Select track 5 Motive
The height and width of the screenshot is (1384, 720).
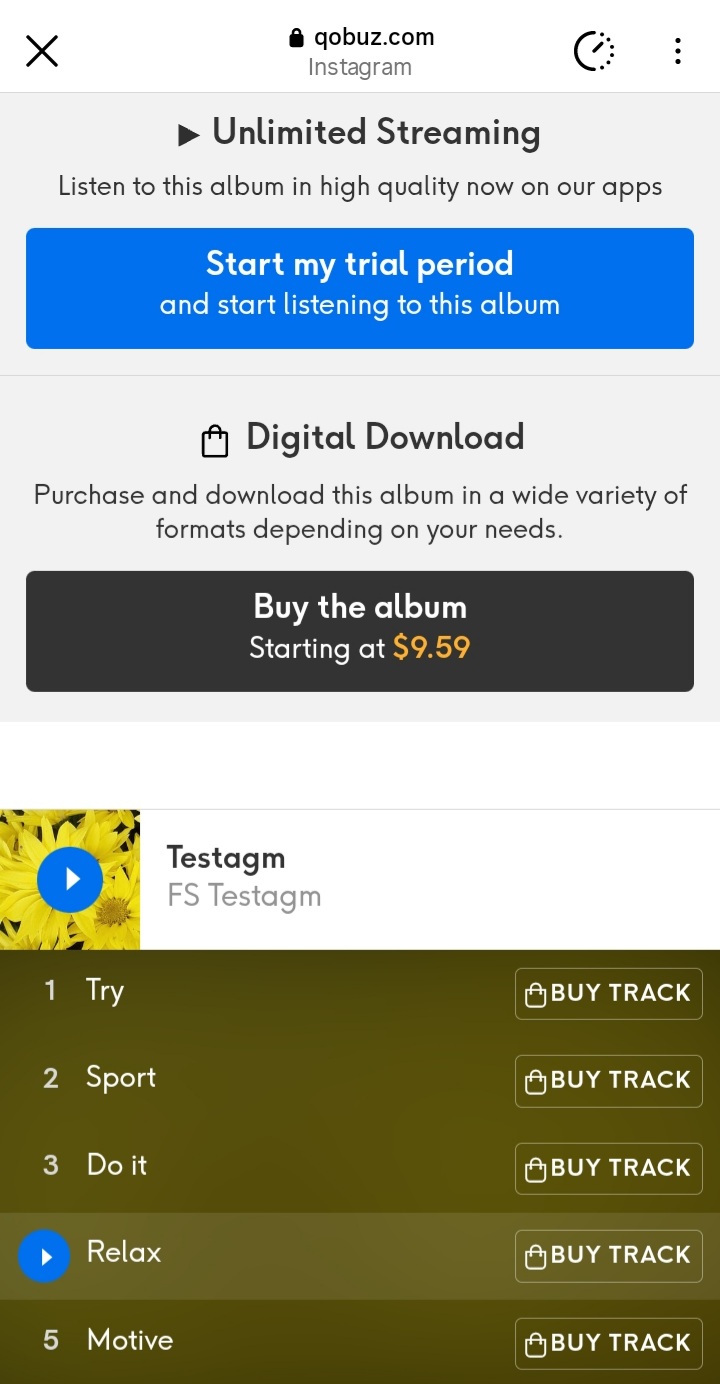click(129, 1341)
